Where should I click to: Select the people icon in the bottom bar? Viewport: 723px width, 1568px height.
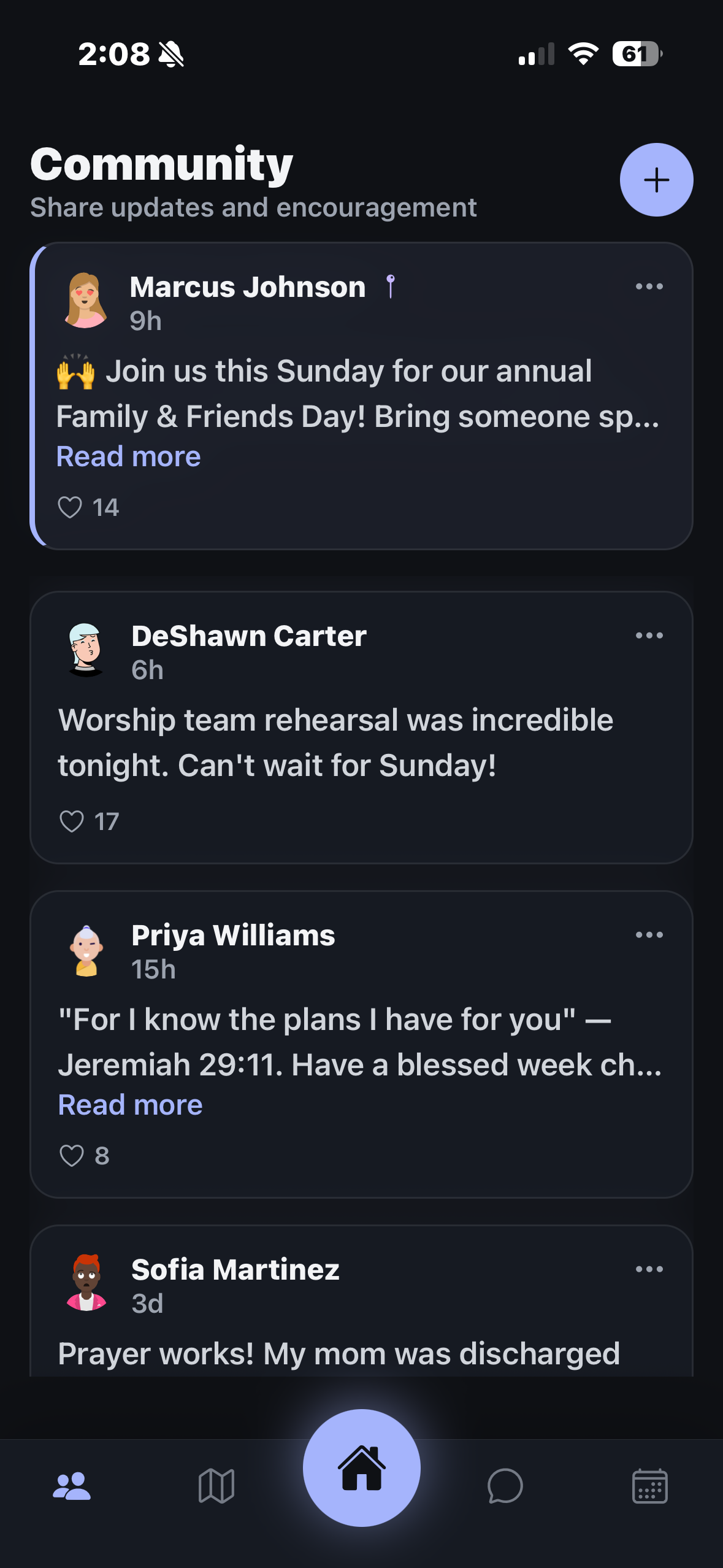coord(72,1485)
